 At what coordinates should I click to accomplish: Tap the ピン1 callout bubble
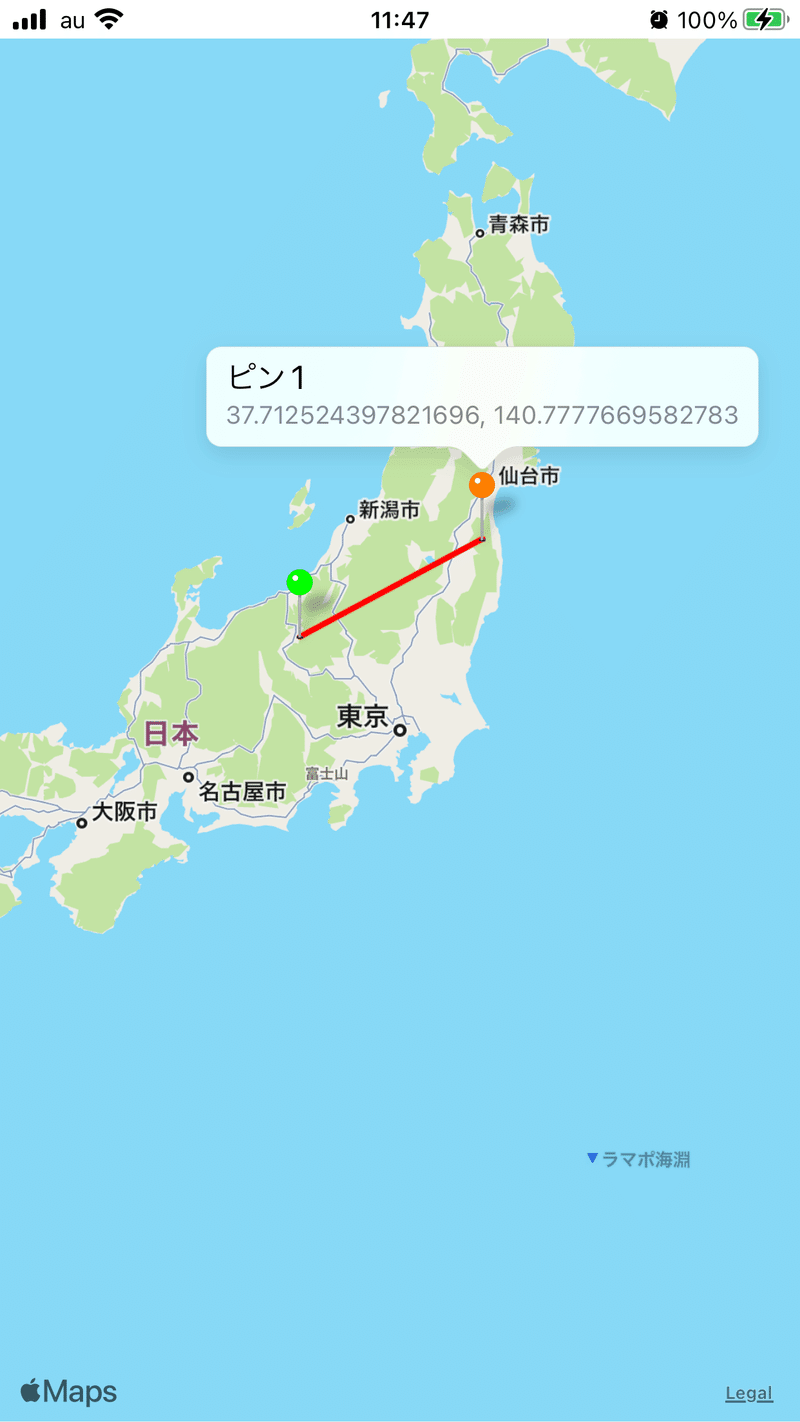pos(482,396)
